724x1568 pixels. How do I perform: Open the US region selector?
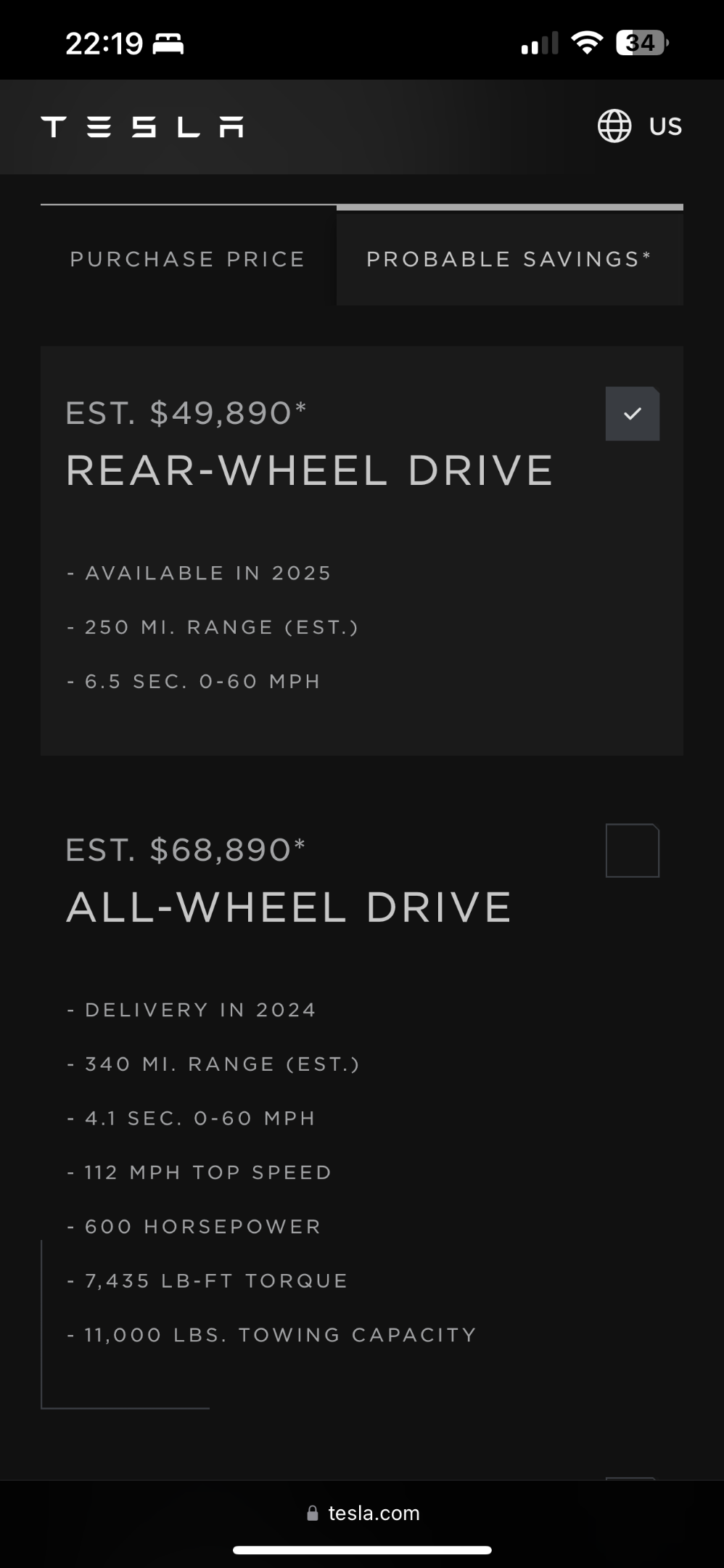tap(639, 126)
